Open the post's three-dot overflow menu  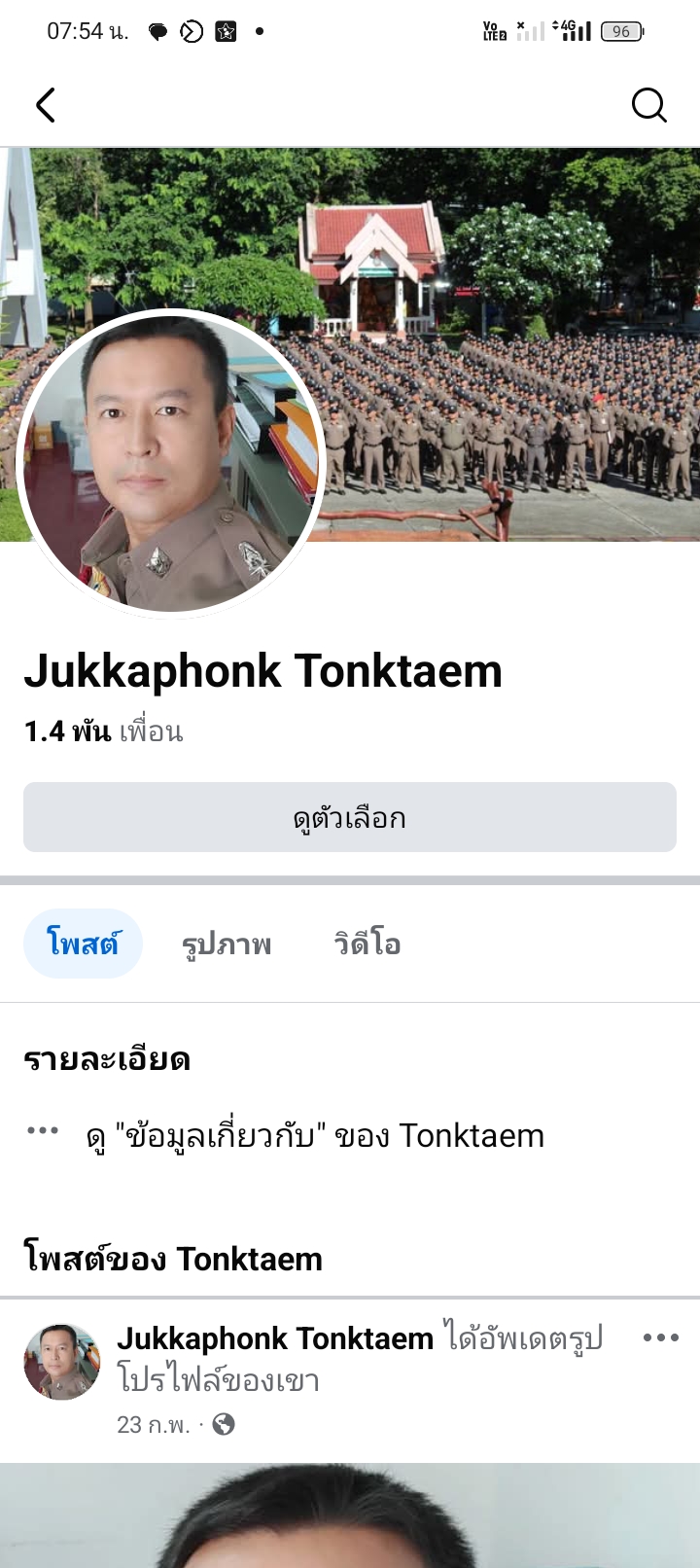click(x=660, y=1338)
